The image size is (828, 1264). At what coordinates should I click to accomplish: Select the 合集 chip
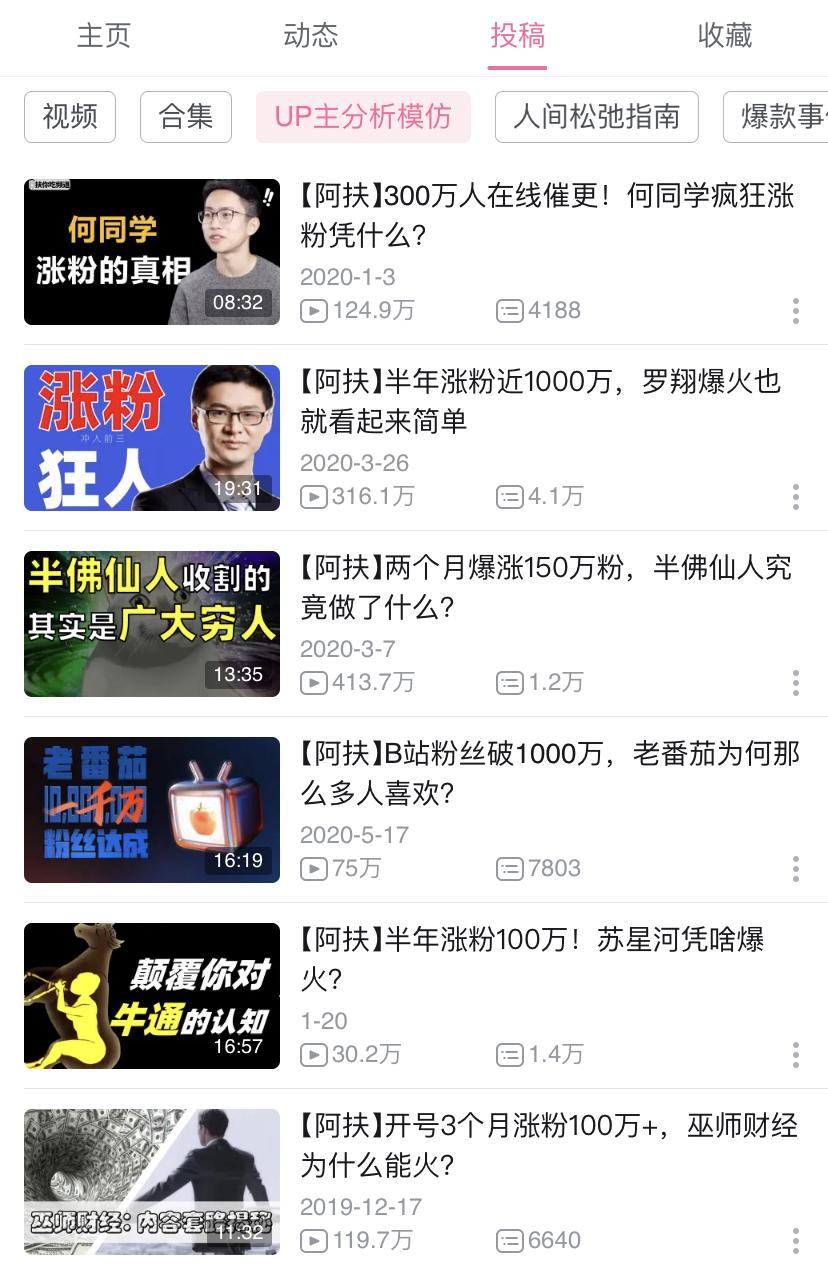click(186, 117)
